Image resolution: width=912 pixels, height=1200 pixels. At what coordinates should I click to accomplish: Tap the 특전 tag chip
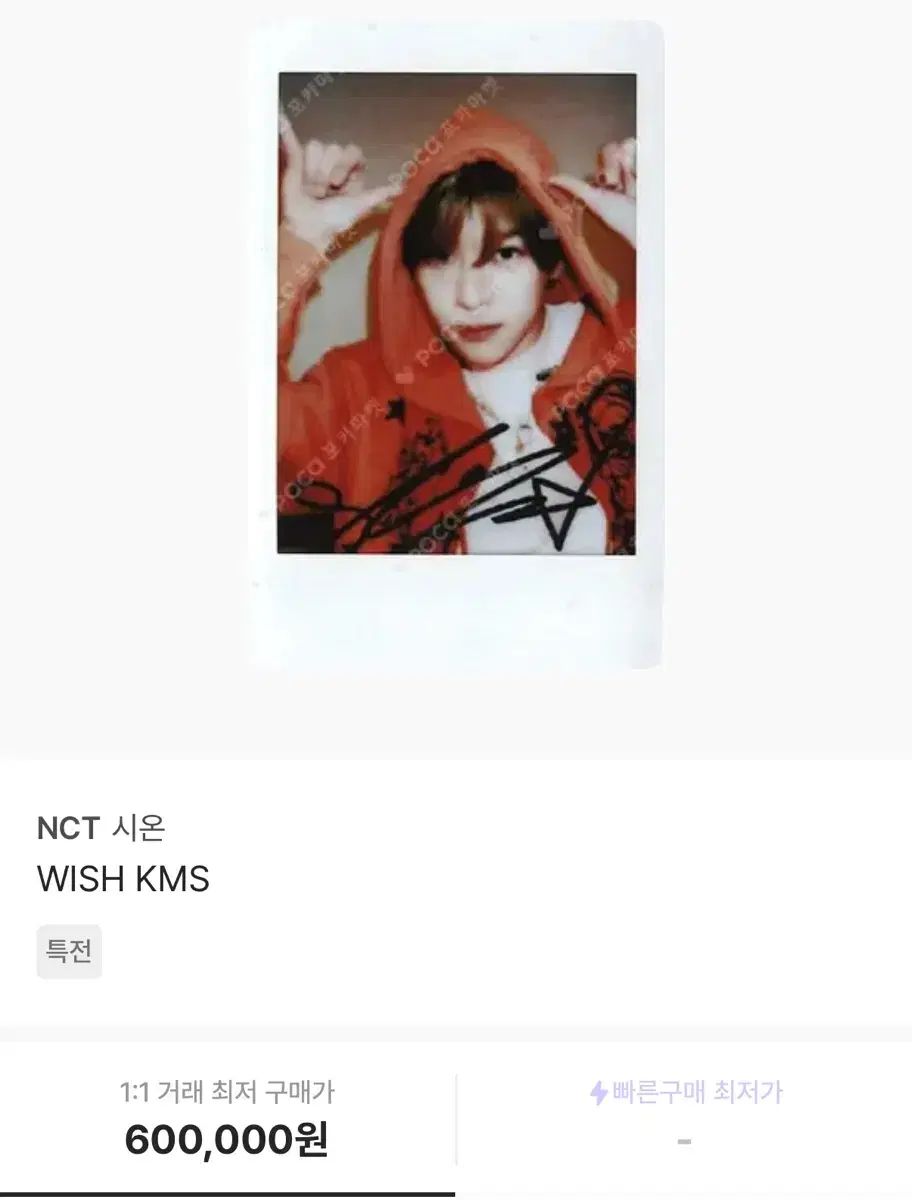(x=69, y=951)
